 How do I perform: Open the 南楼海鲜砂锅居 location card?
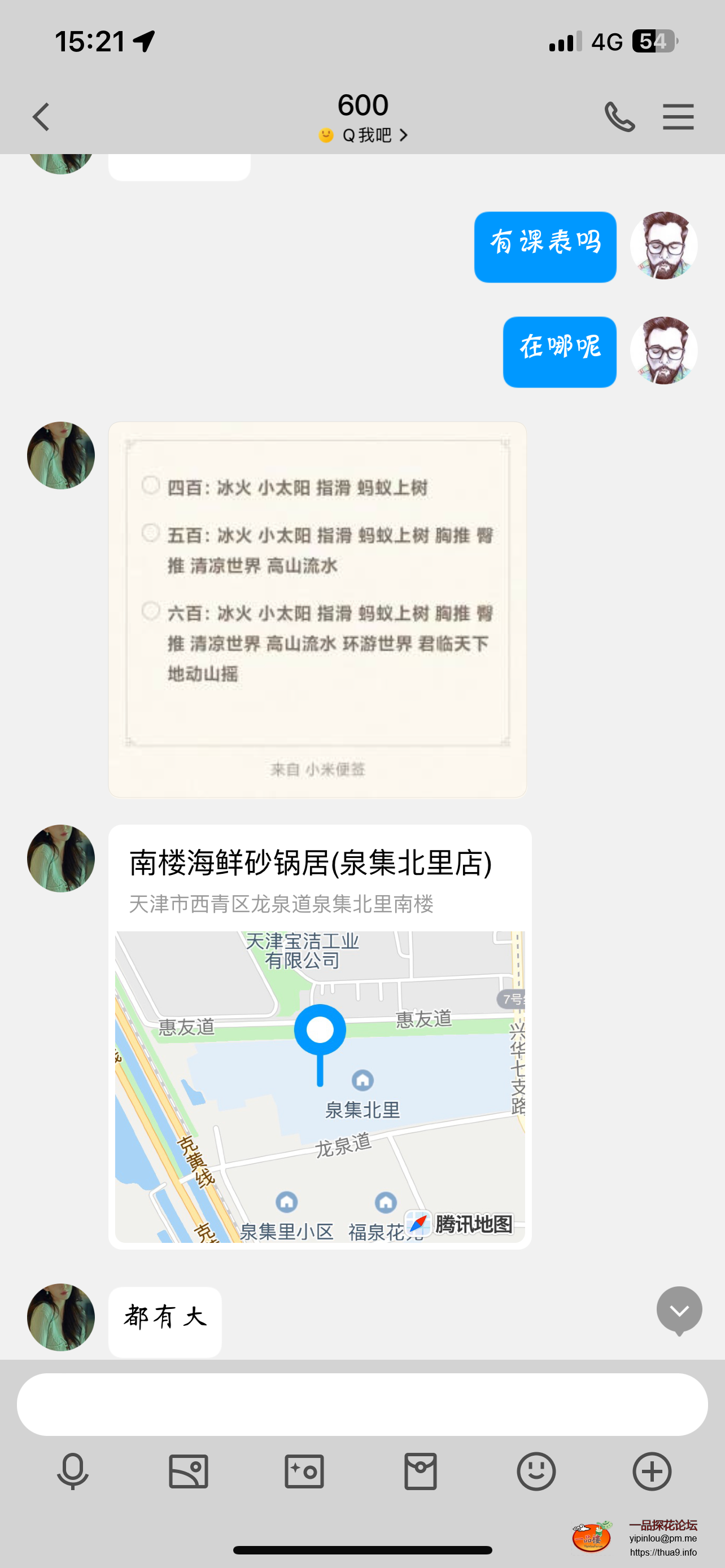point(320,1035)
